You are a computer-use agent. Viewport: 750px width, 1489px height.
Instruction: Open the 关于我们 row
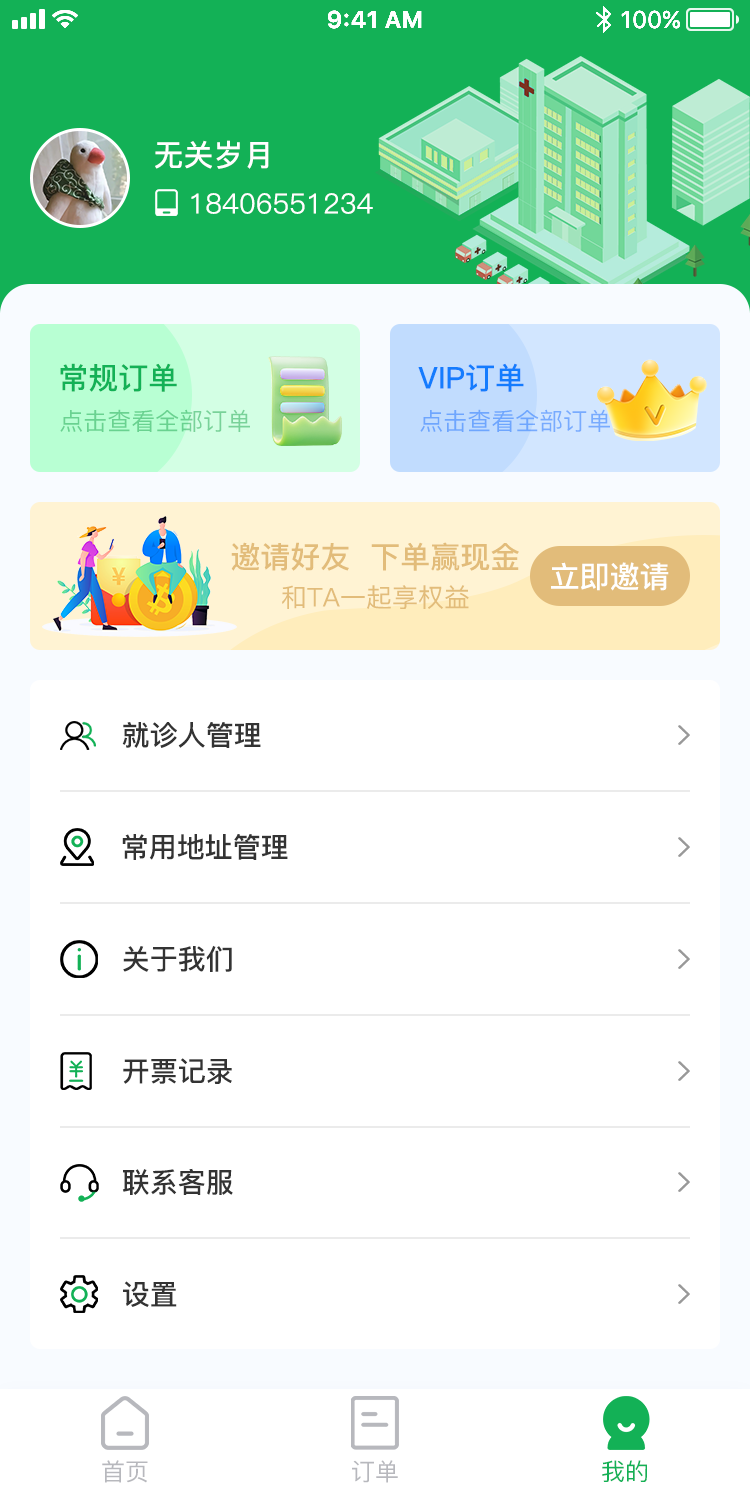pyautogui.click(x=375, y=960)
